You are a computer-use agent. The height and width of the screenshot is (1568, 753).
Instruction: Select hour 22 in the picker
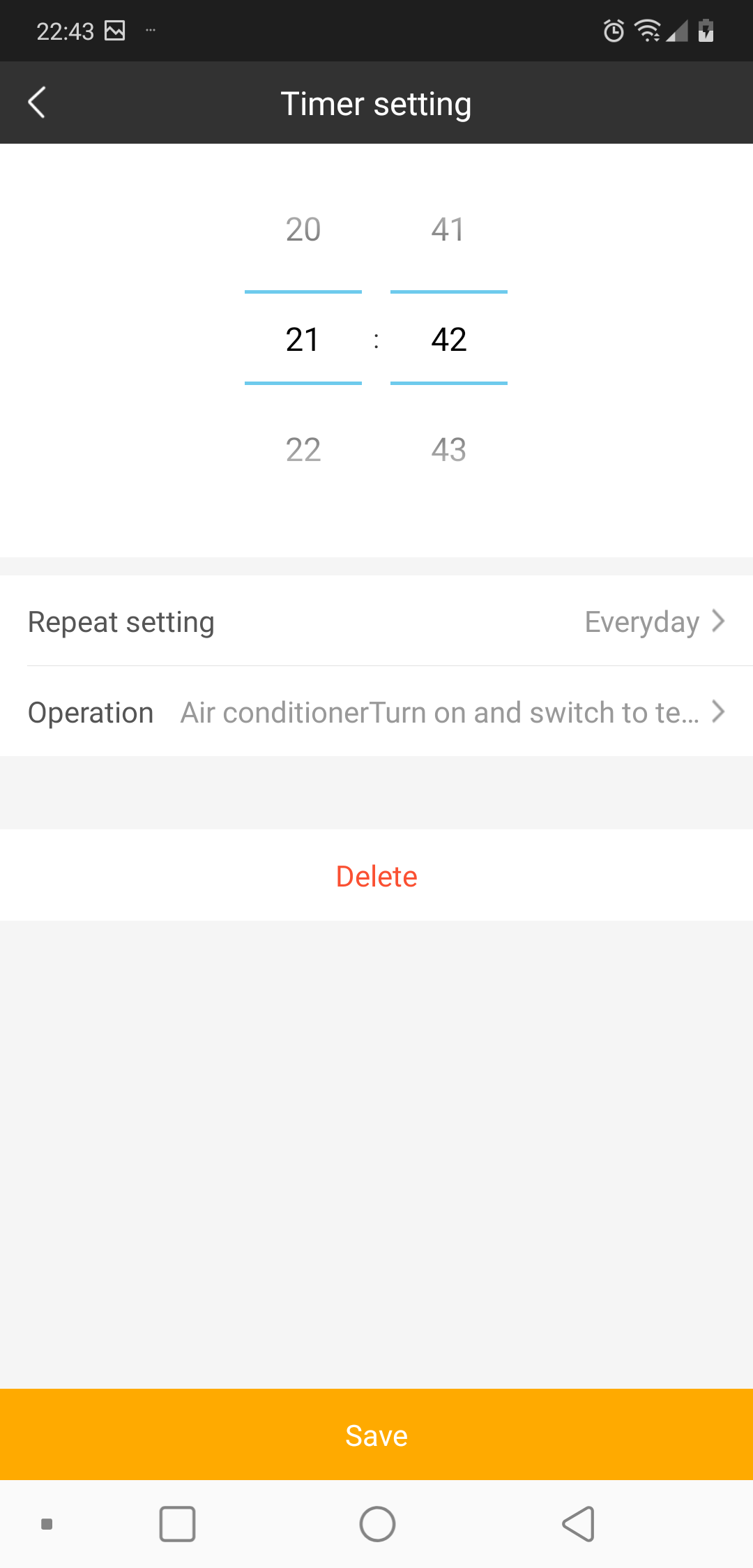[303, 450]
